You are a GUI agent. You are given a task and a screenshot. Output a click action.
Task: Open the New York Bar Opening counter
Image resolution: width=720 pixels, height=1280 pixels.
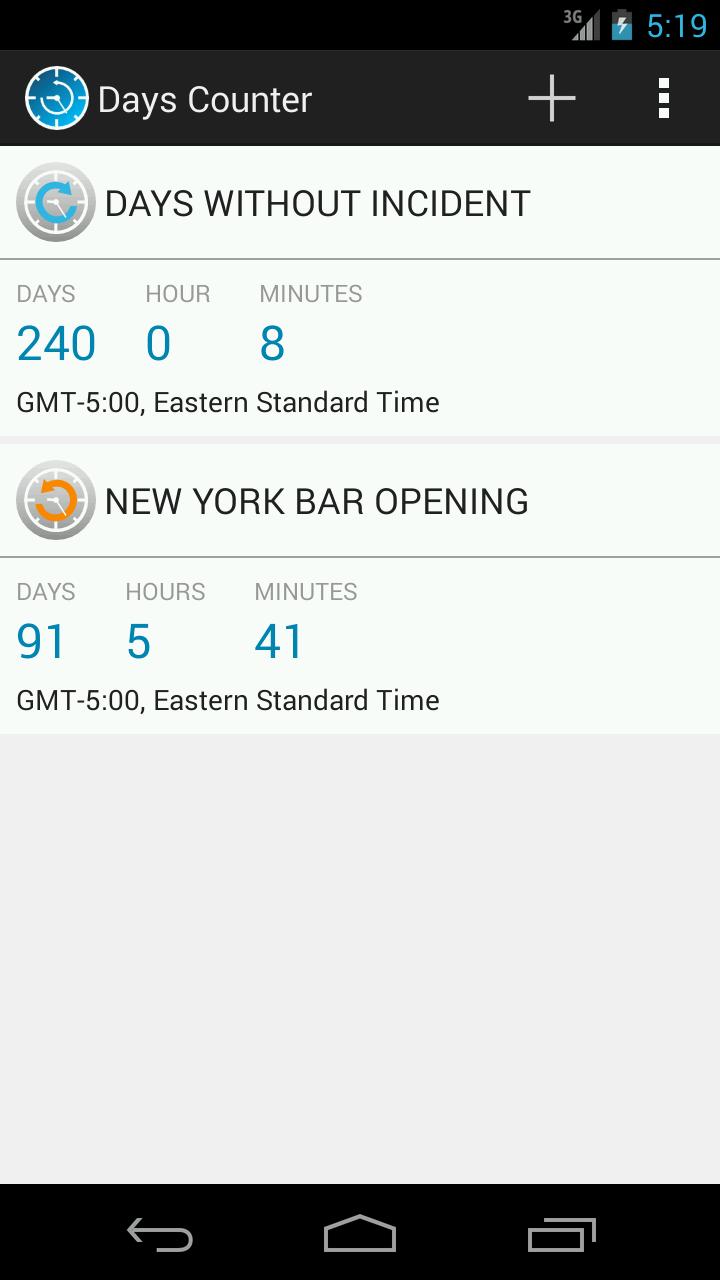360,589
